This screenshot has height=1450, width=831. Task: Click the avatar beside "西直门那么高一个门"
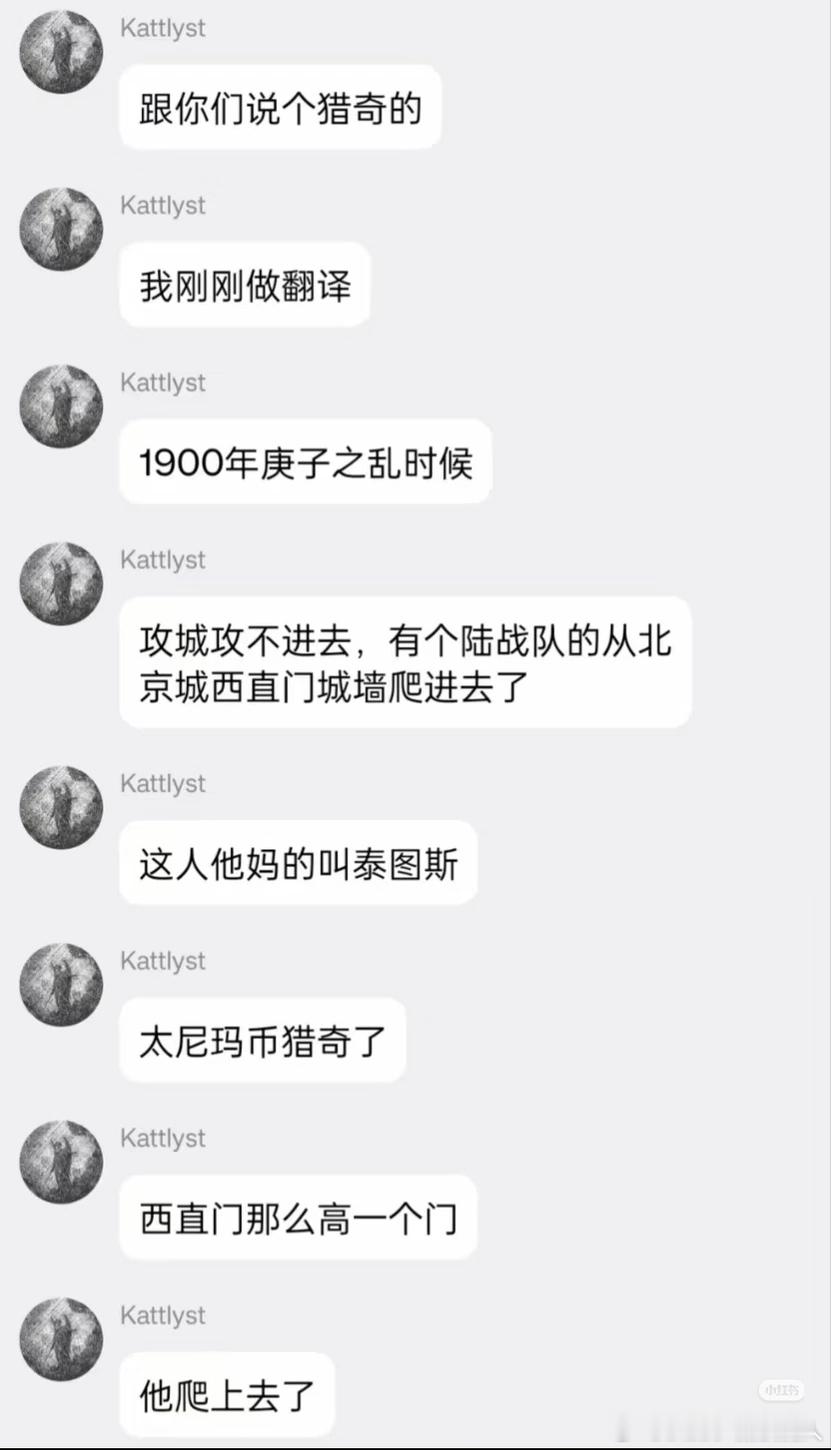click(60, 1162)
